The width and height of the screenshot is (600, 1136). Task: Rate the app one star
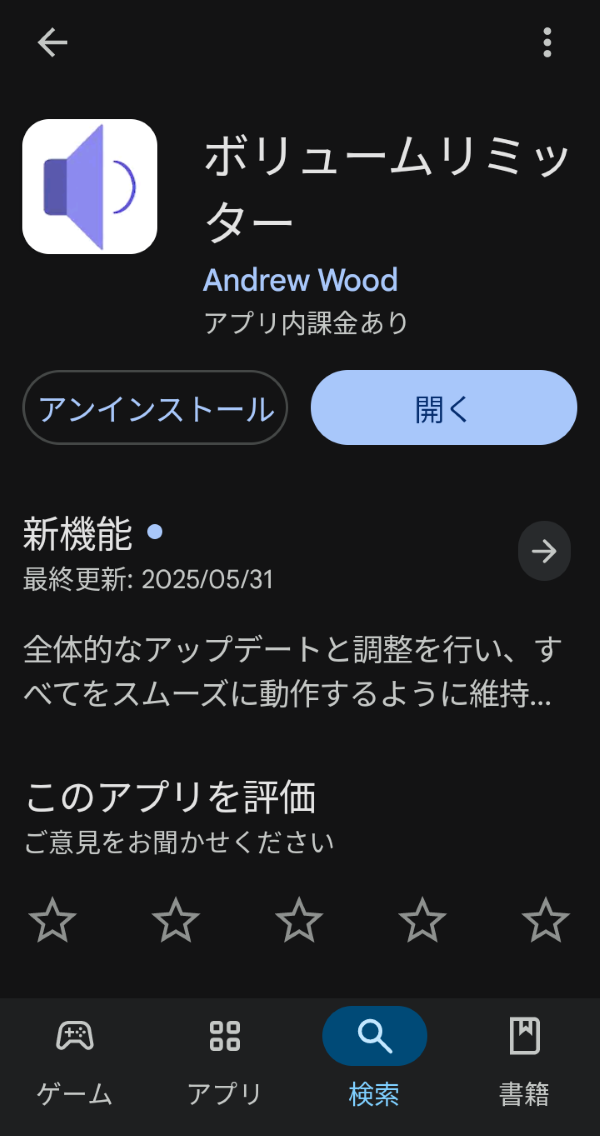pos(52,920)
